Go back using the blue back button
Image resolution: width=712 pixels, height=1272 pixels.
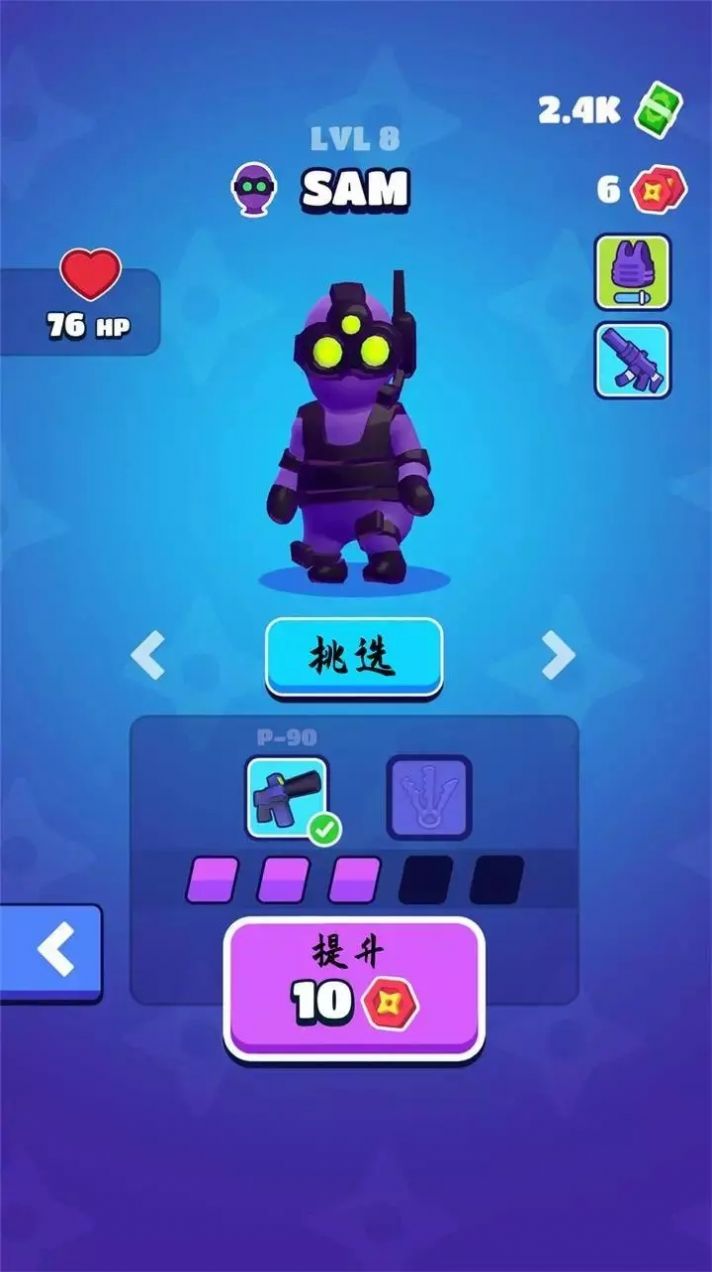tap(52, 951)
